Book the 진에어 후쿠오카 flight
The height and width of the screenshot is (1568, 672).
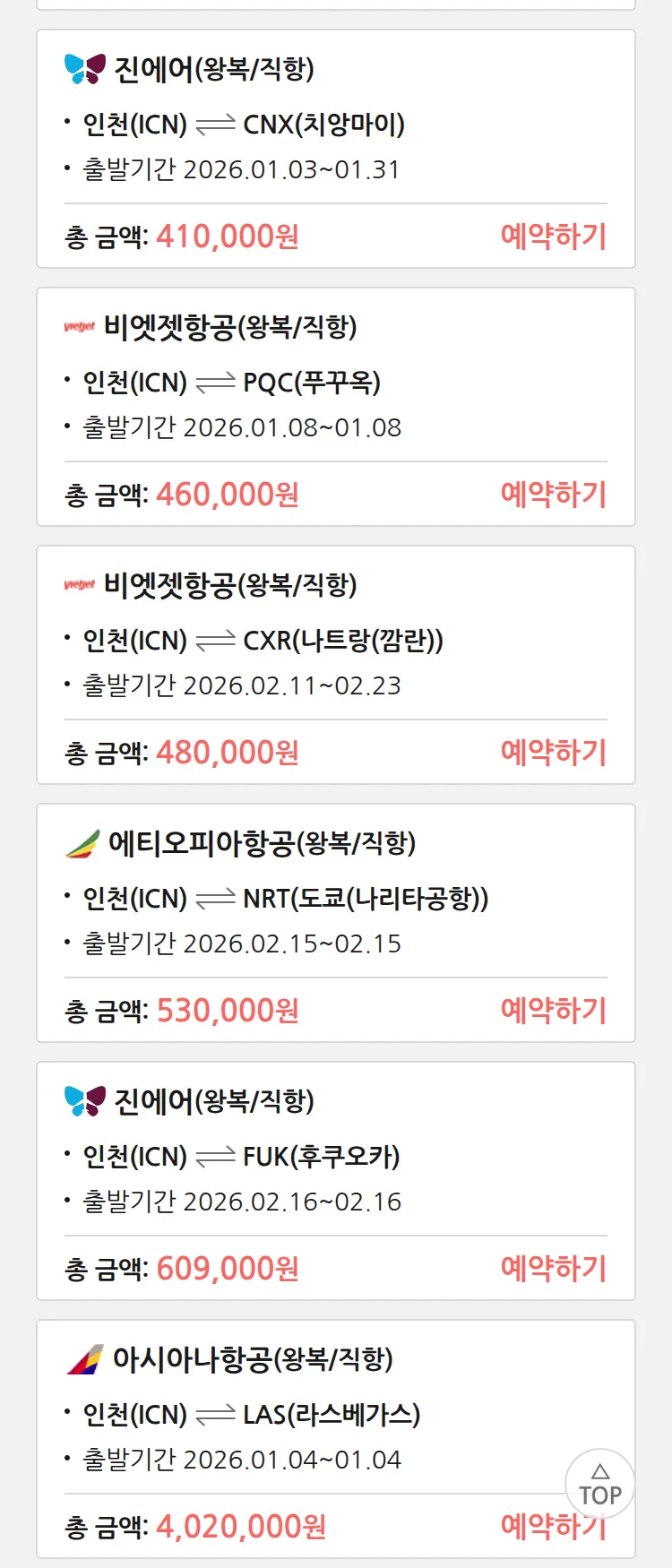tap(553, 1269)
